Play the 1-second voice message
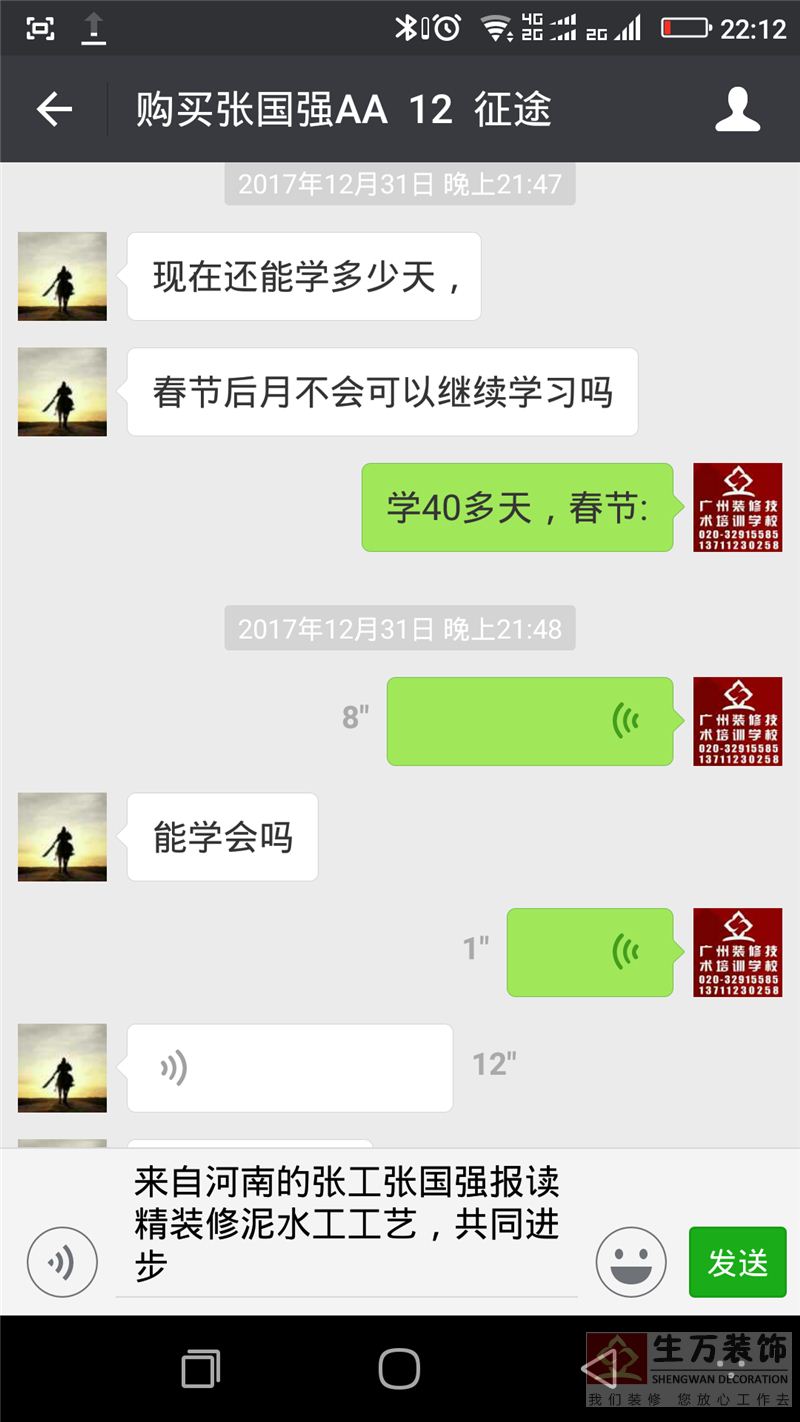Image resolution: width=800 pixels, height=1422 pixels. (x=590, y=952)
